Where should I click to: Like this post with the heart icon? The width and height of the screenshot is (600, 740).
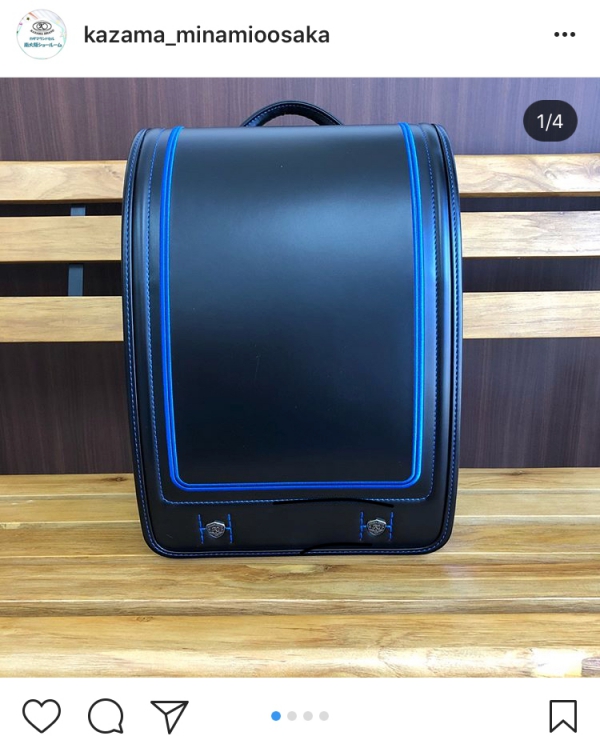pyautogui.click(x=41, y=715)
